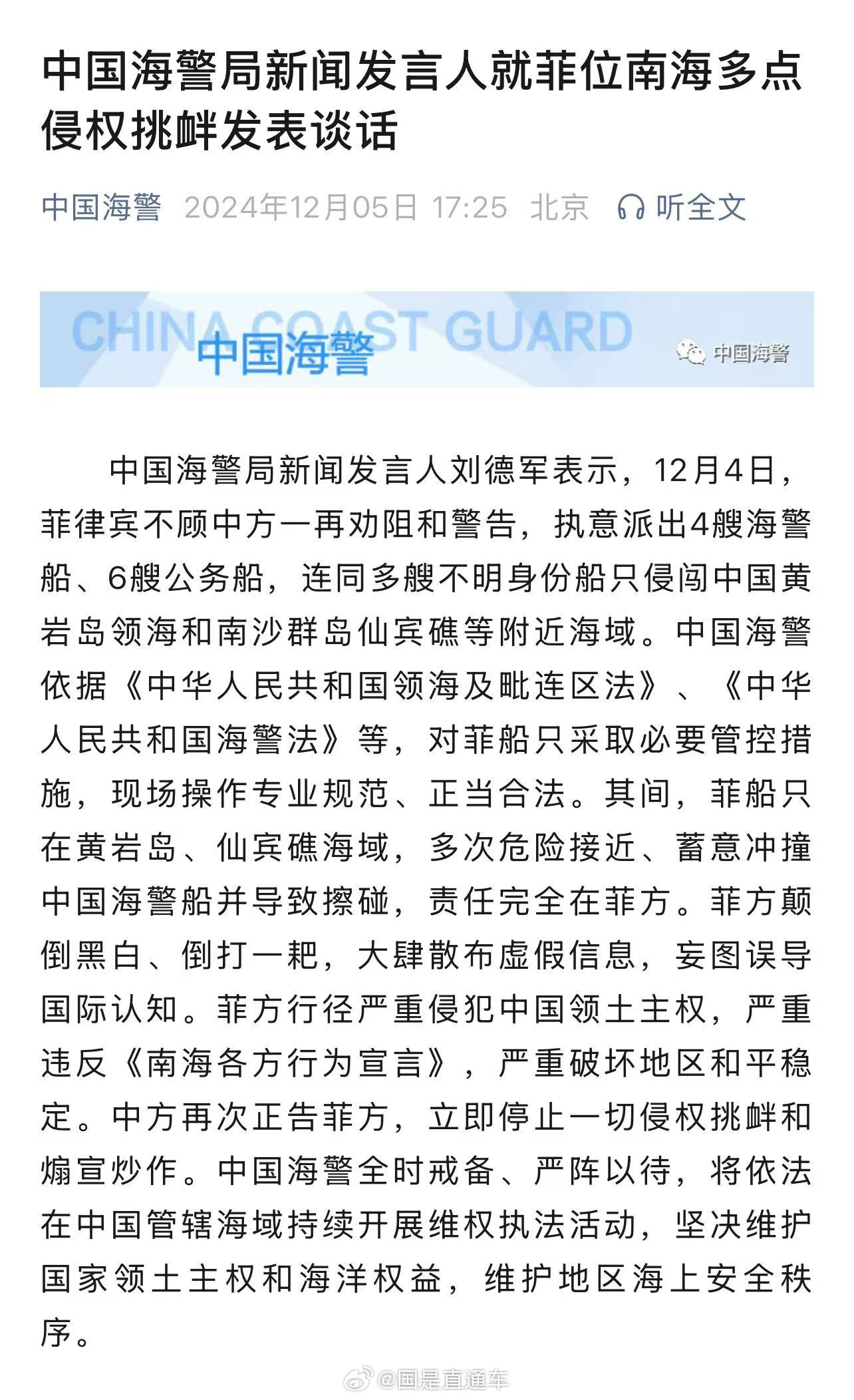Open the 中国海警 account link

[x=102, y=207]
